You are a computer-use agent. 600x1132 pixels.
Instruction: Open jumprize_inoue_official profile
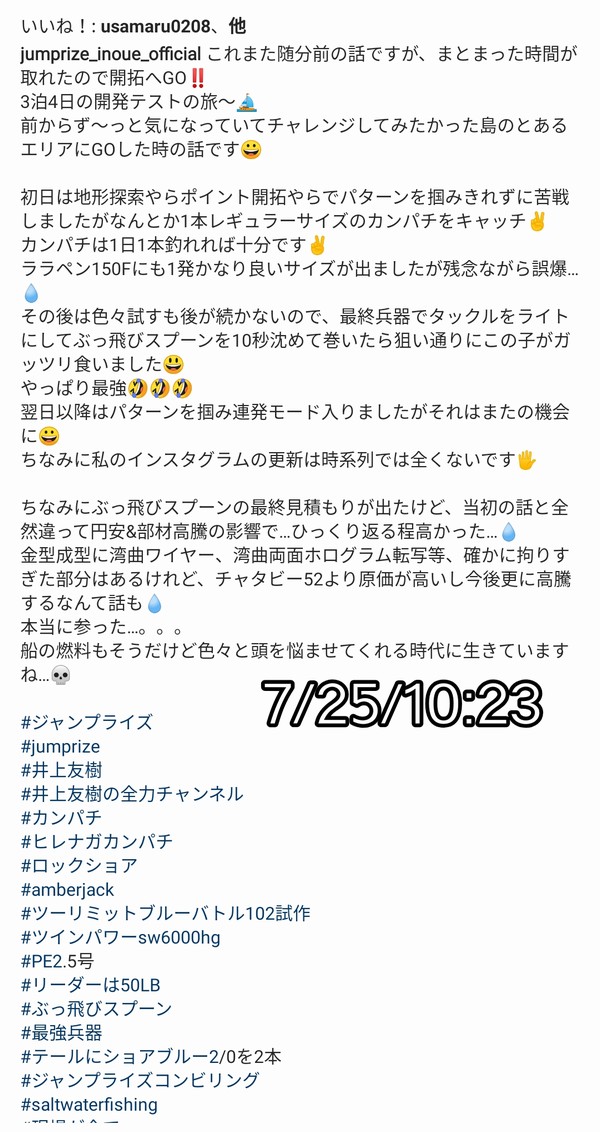click(x=111, y=53)
